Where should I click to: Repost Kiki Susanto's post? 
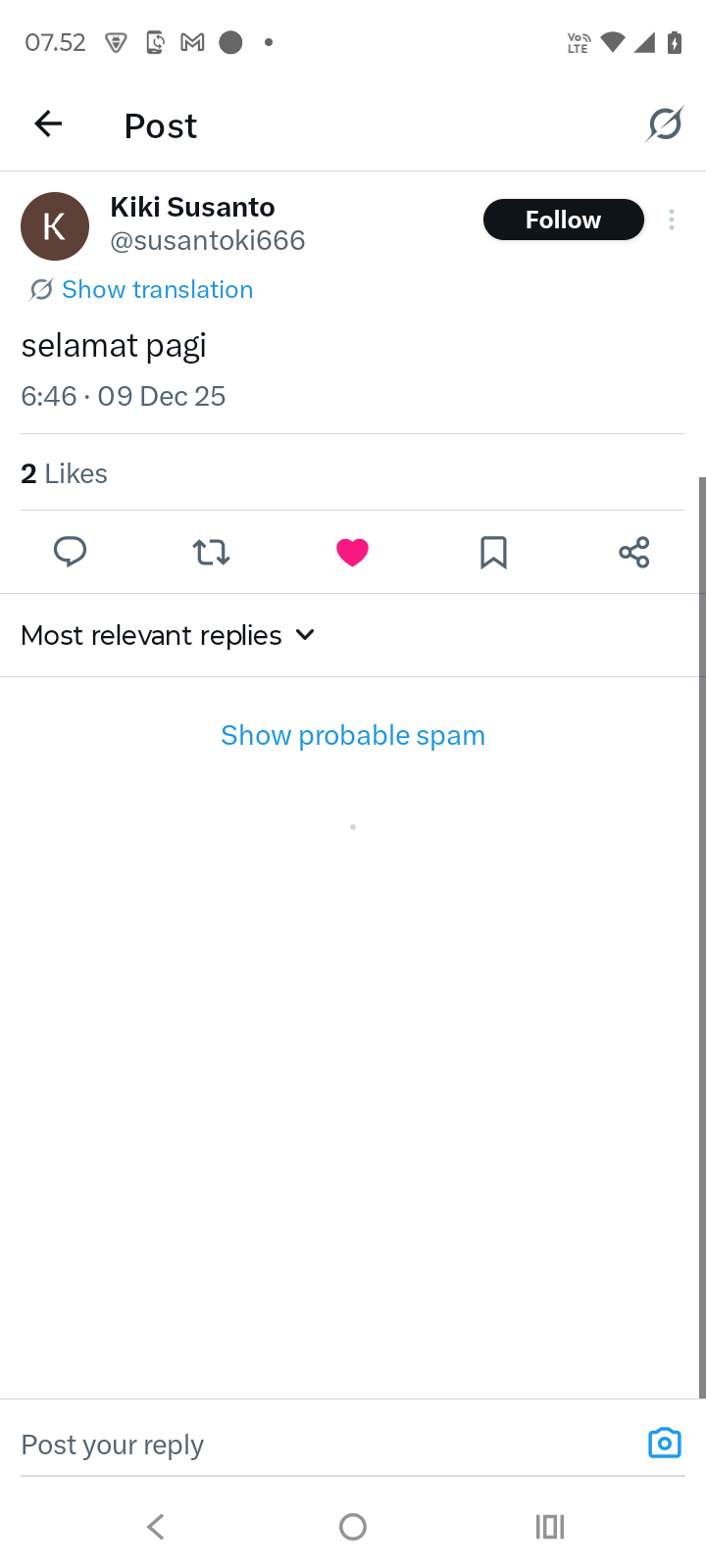[x=211, y=552]
